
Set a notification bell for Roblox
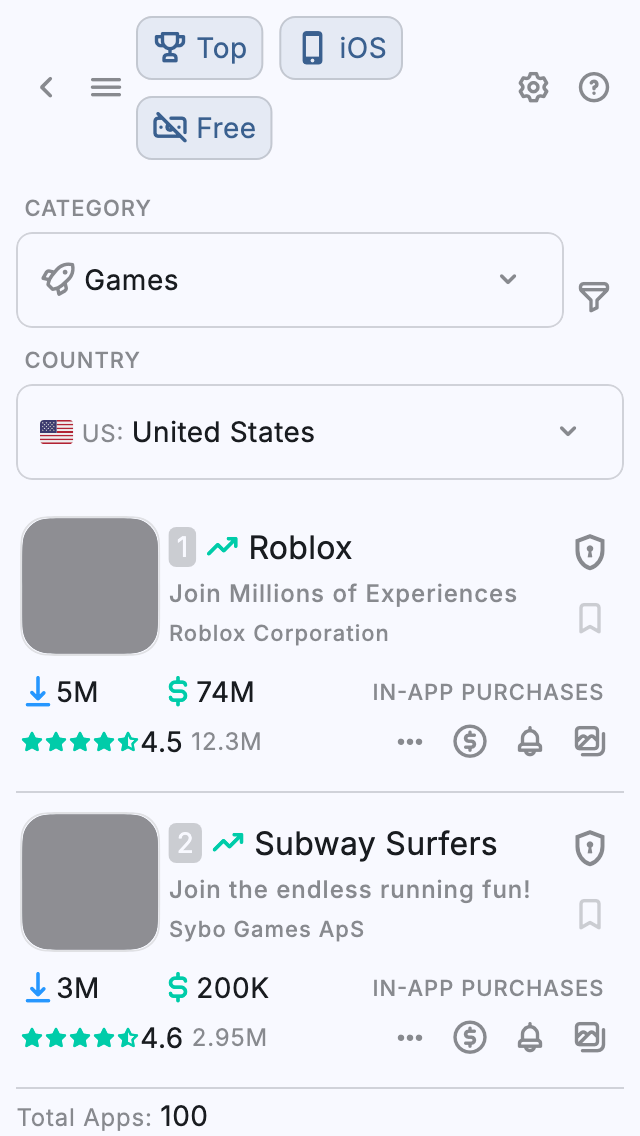(x=530, y=742)
